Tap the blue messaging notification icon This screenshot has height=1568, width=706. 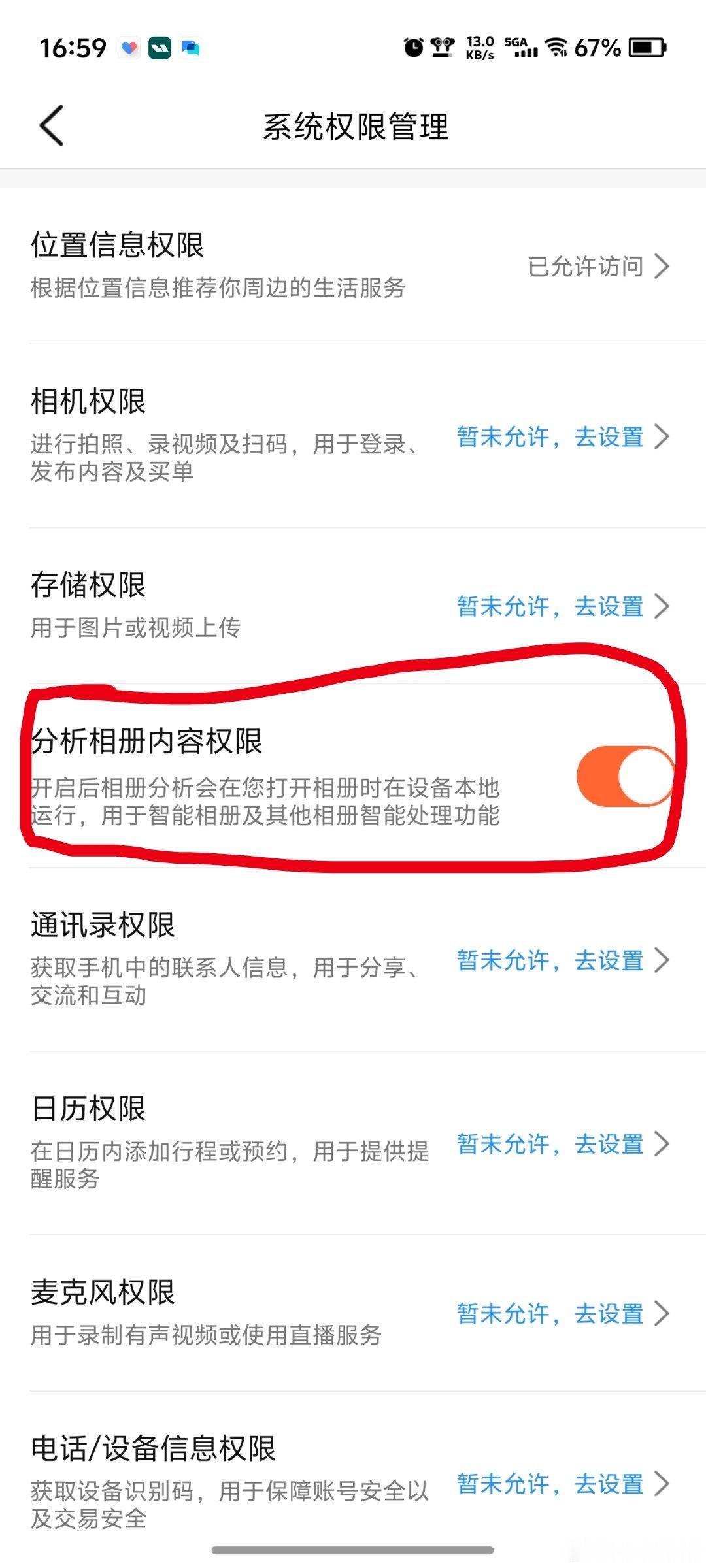(190, 46)
